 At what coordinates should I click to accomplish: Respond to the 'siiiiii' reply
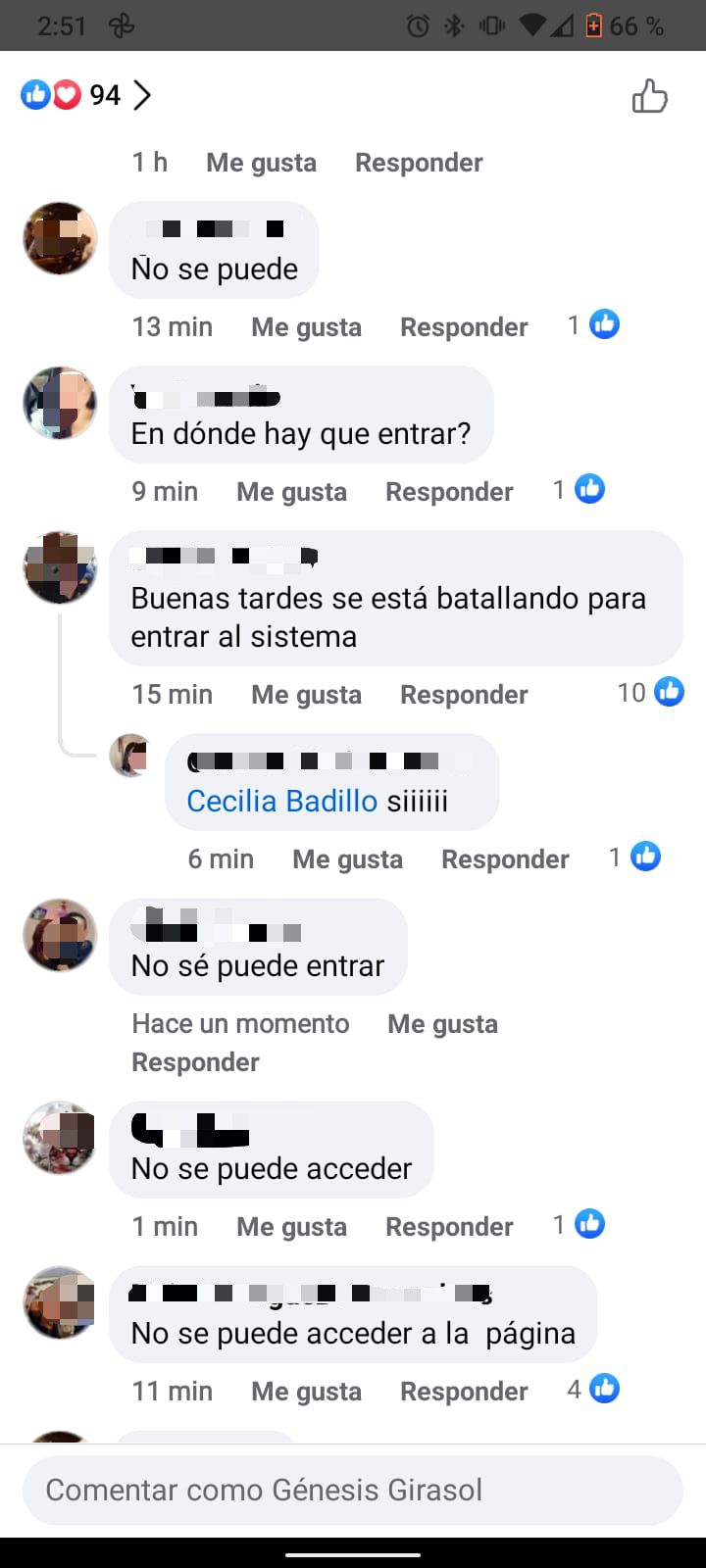505,859
